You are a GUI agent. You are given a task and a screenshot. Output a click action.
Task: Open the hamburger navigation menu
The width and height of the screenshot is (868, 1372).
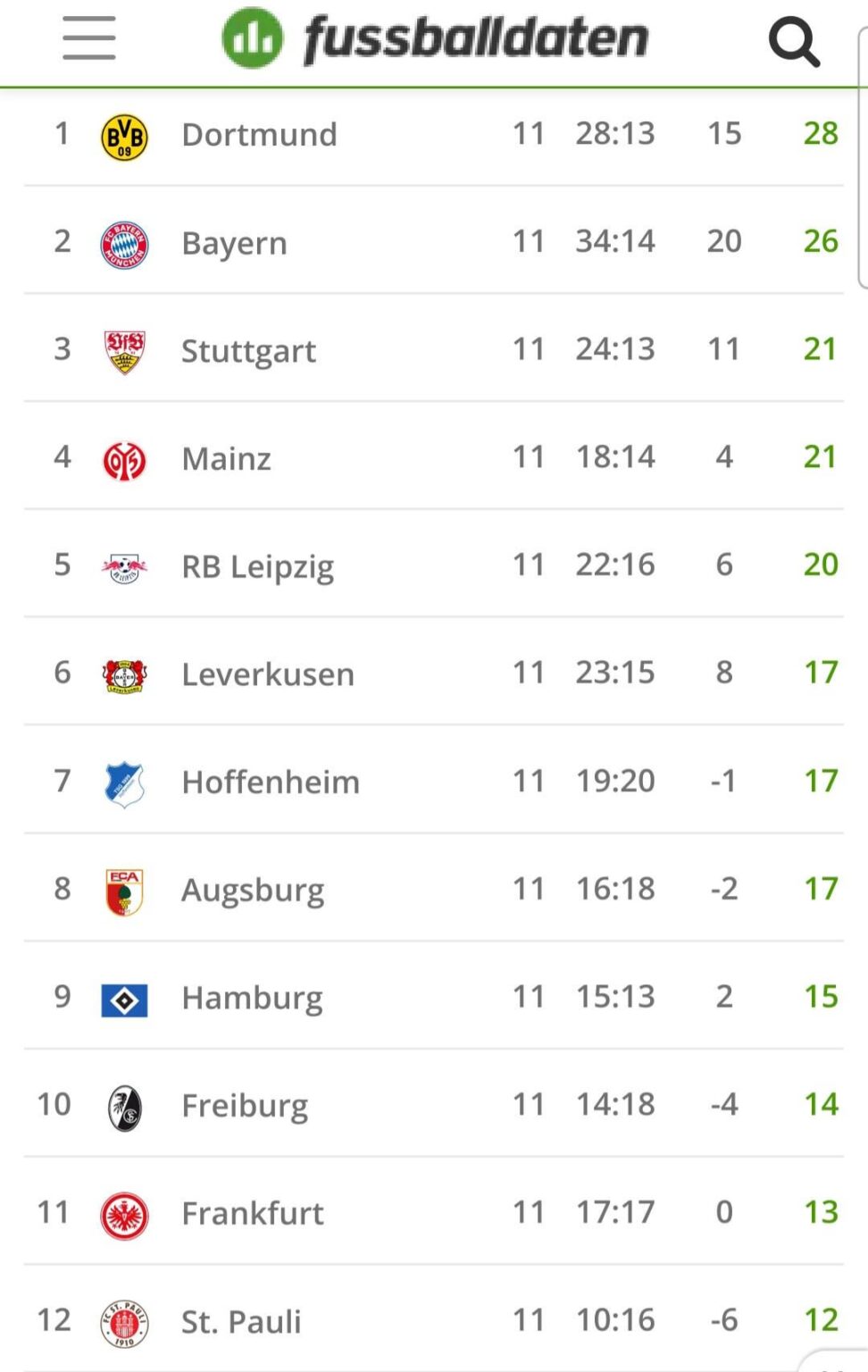tap(88, 40)
